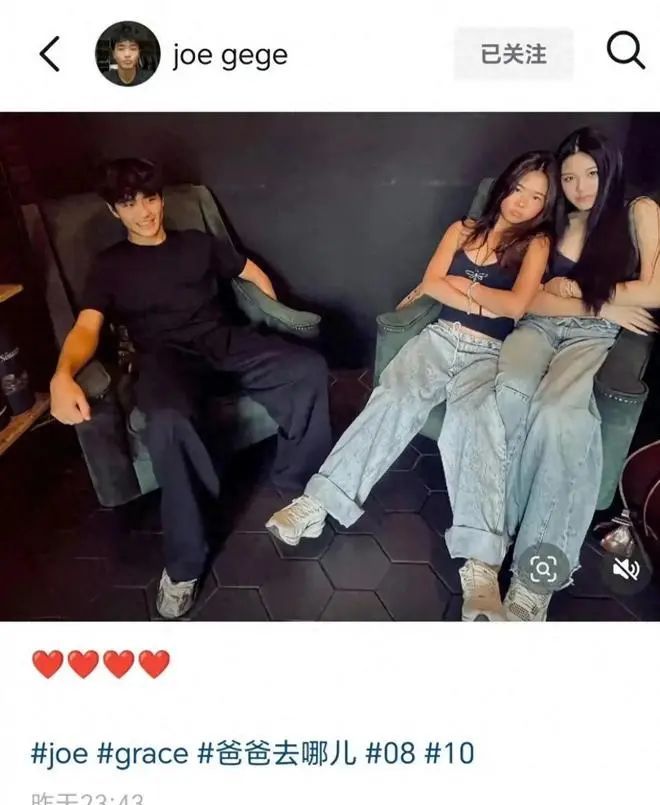The image size is (660, 805).
Task: Open search with the magnifier icon
Action: click(626, 52)
